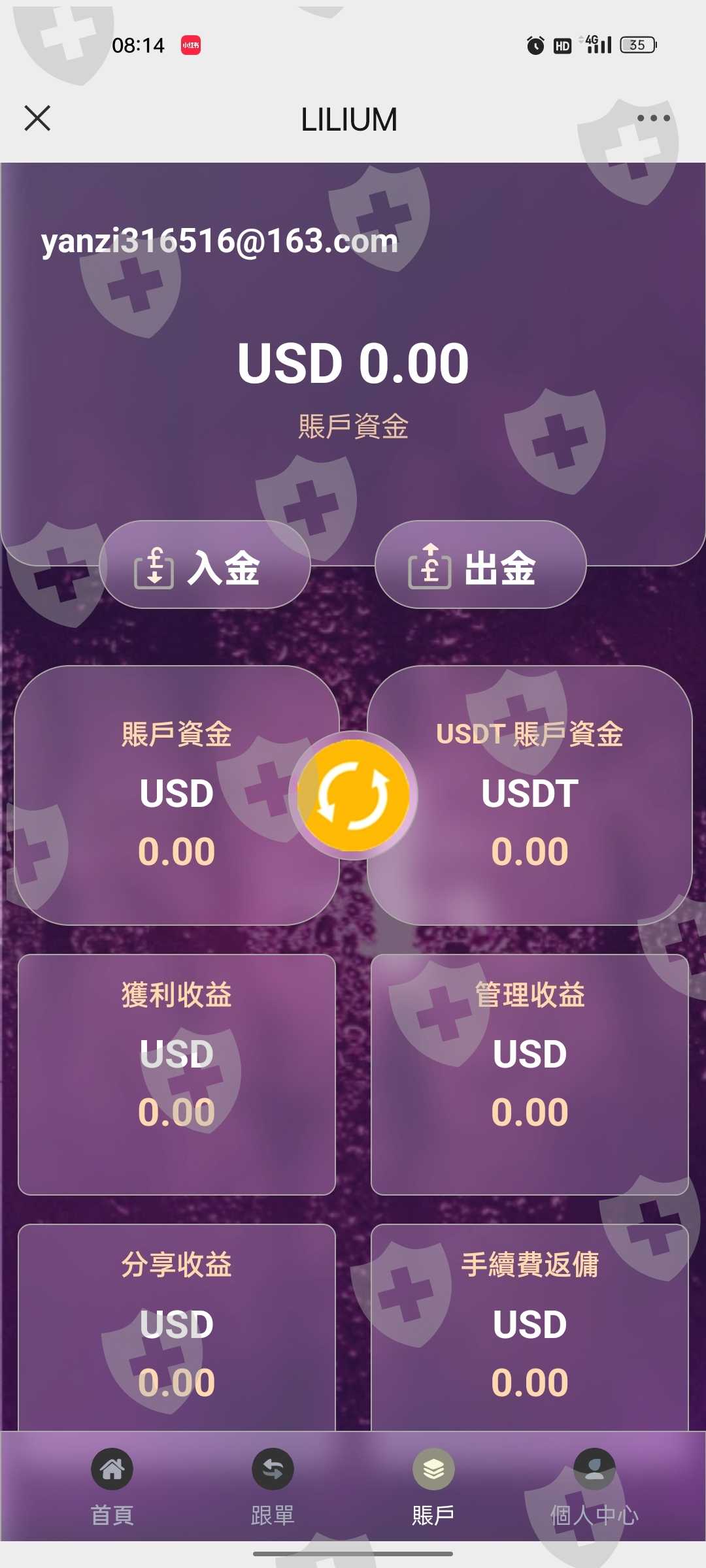
Task: Tap the 入金 deposit button
Action: (x=205, y=564)
